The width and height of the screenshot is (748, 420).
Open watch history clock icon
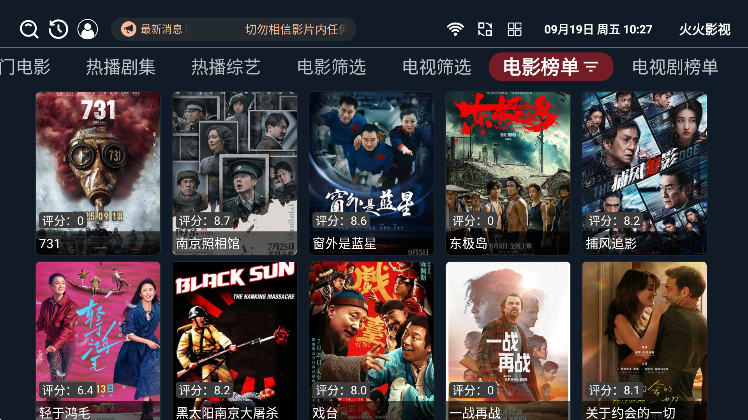(58, 29)
